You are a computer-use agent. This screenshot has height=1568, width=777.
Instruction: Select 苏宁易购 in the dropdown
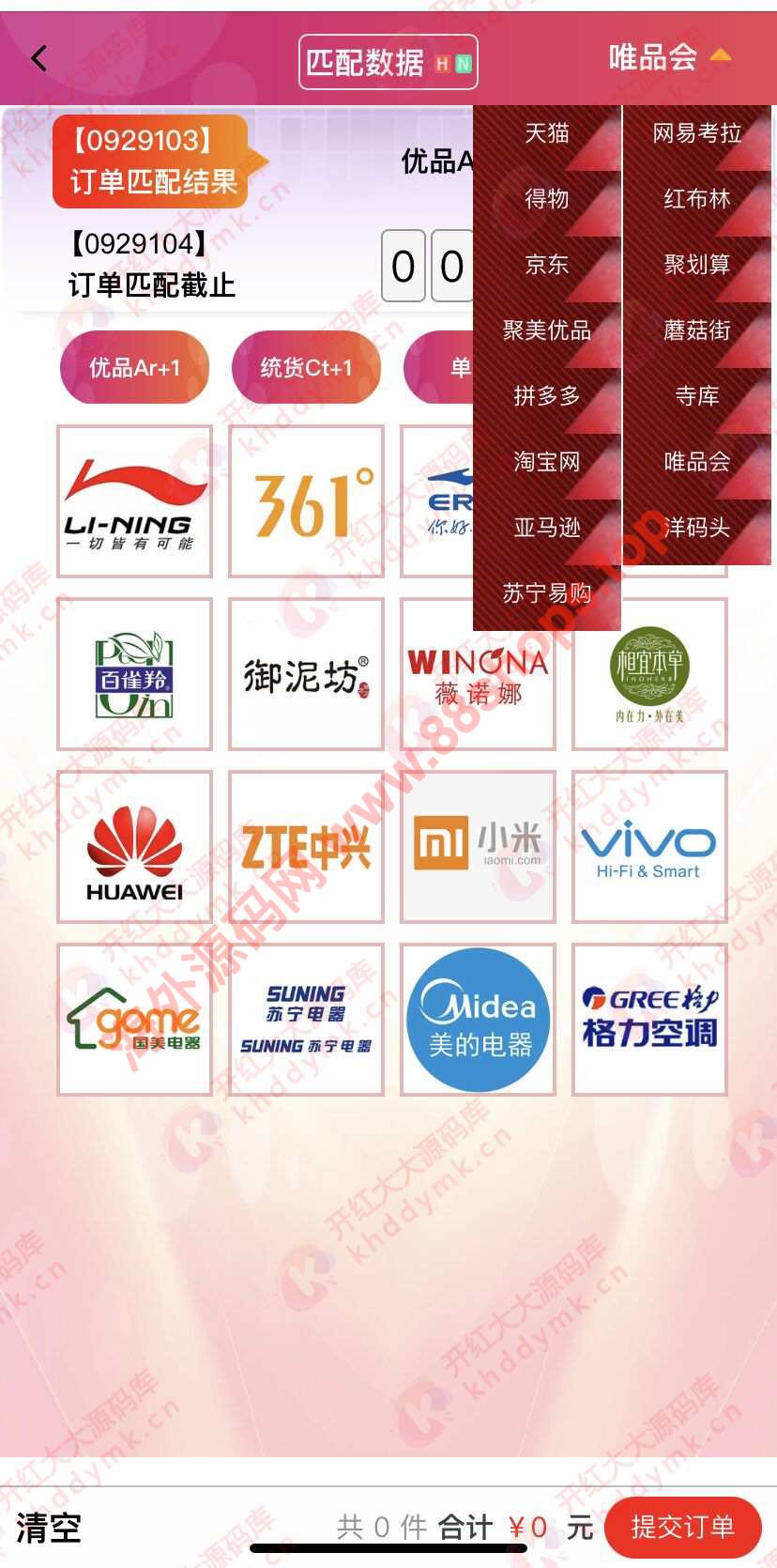546,593
